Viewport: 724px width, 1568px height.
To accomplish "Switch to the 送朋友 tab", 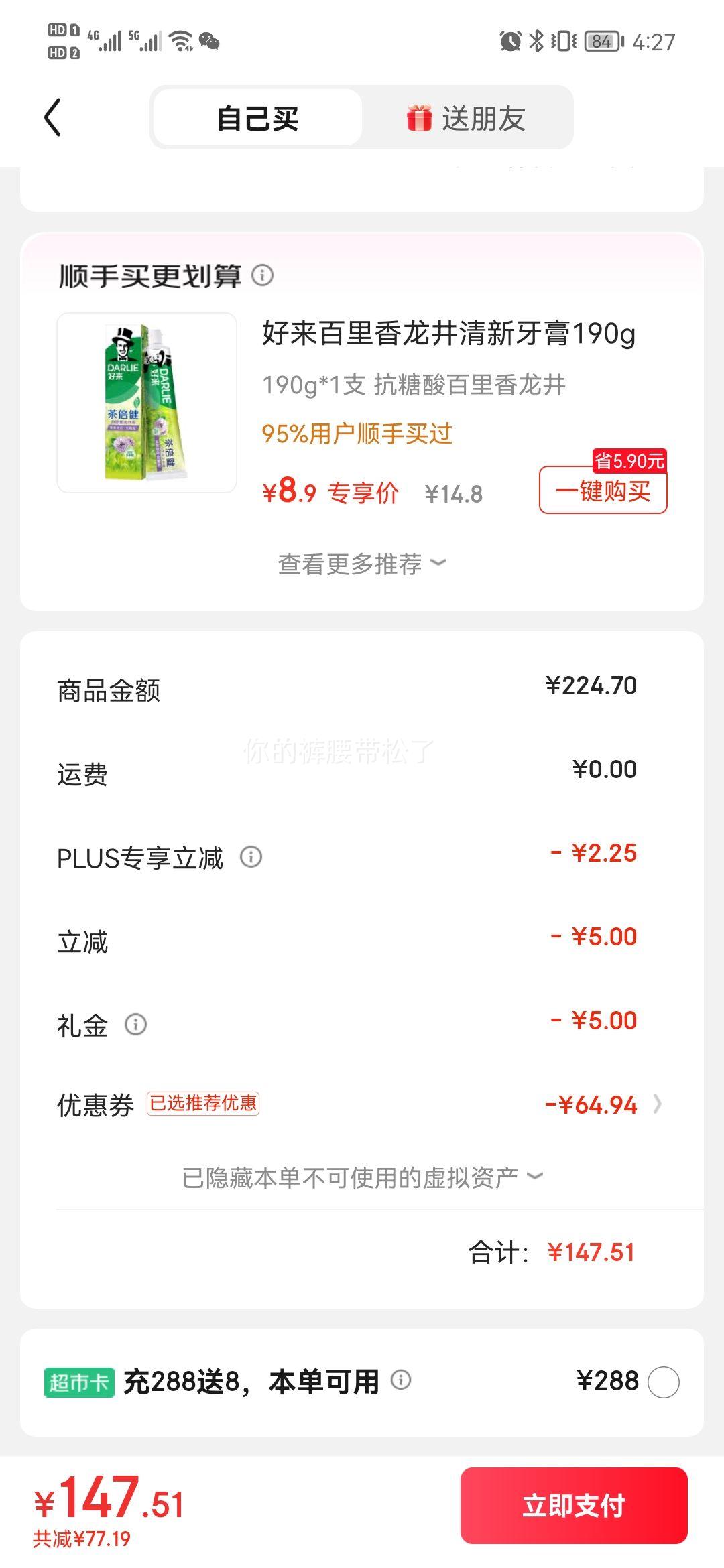I will [x=466, y=119].
